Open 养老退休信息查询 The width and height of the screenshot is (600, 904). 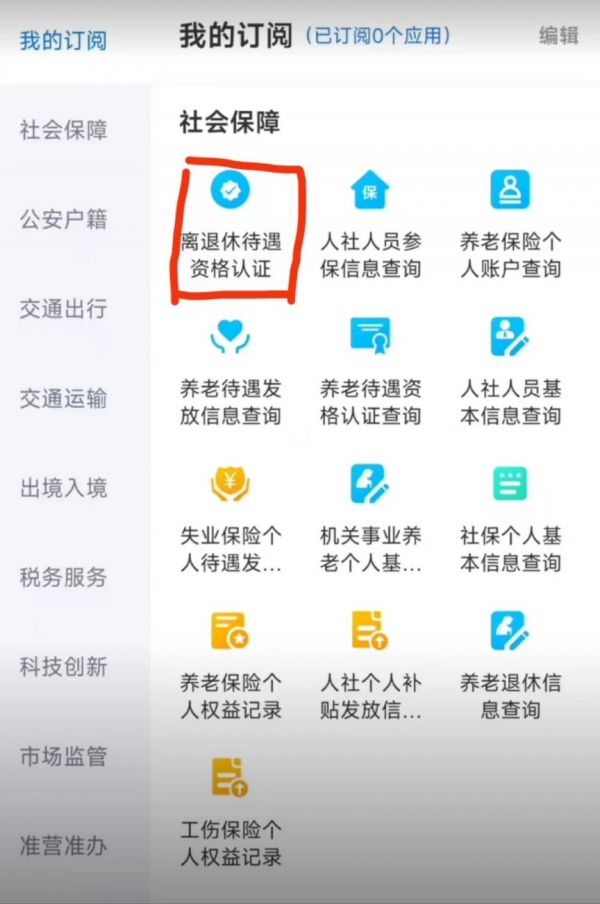510,666
